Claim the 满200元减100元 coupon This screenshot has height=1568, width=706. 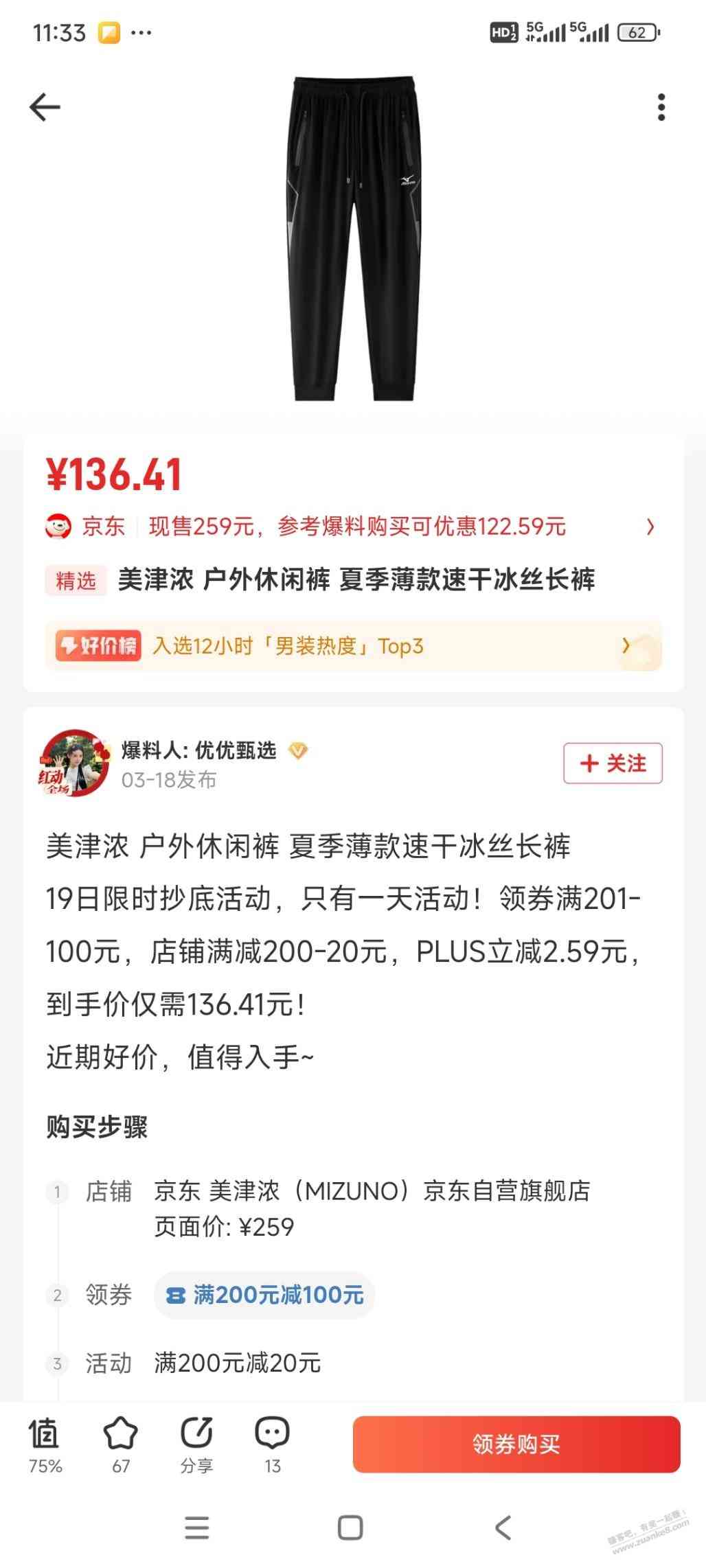point(264,1295)
